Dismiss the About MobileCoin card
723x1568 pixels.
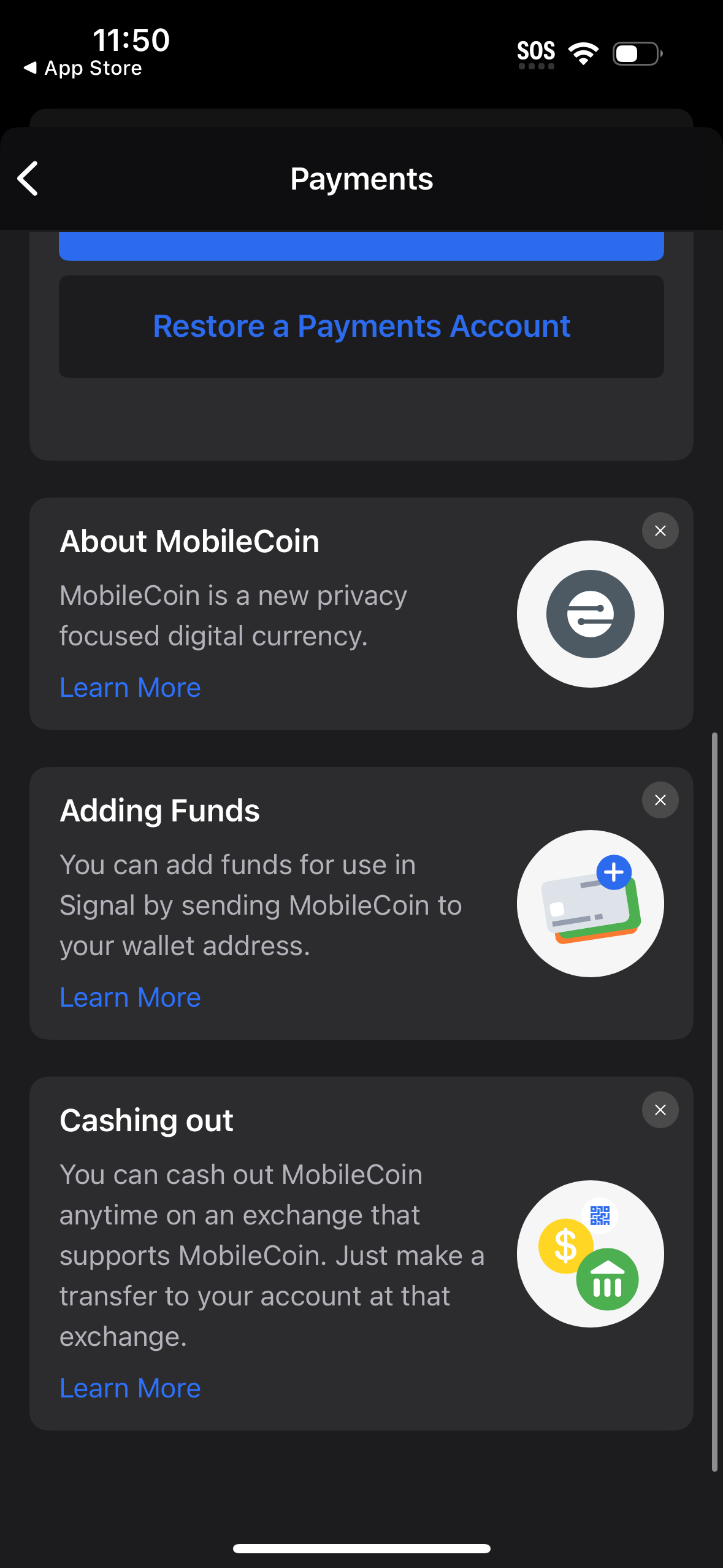click(660, 531)
